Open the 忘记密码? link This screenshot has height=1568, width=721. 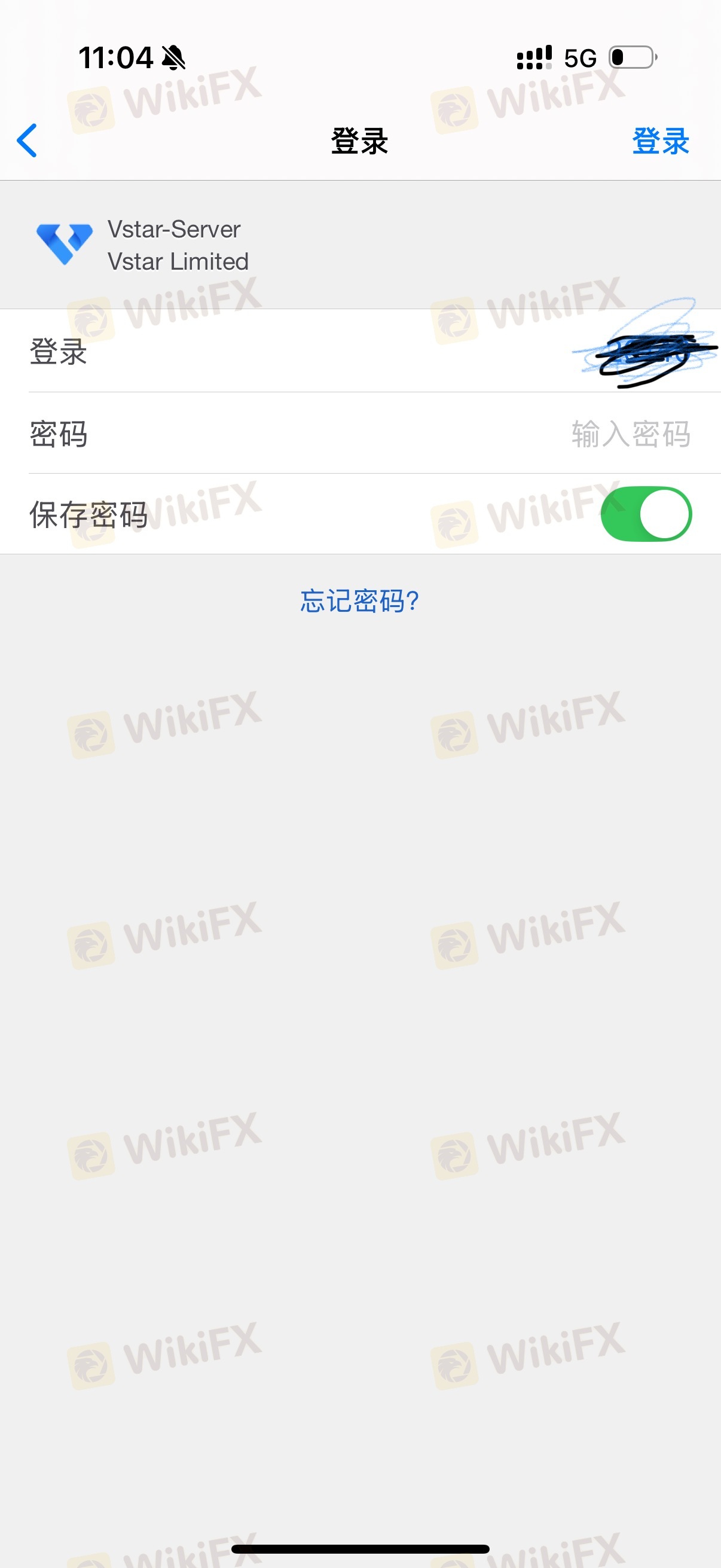coord(360,602)
